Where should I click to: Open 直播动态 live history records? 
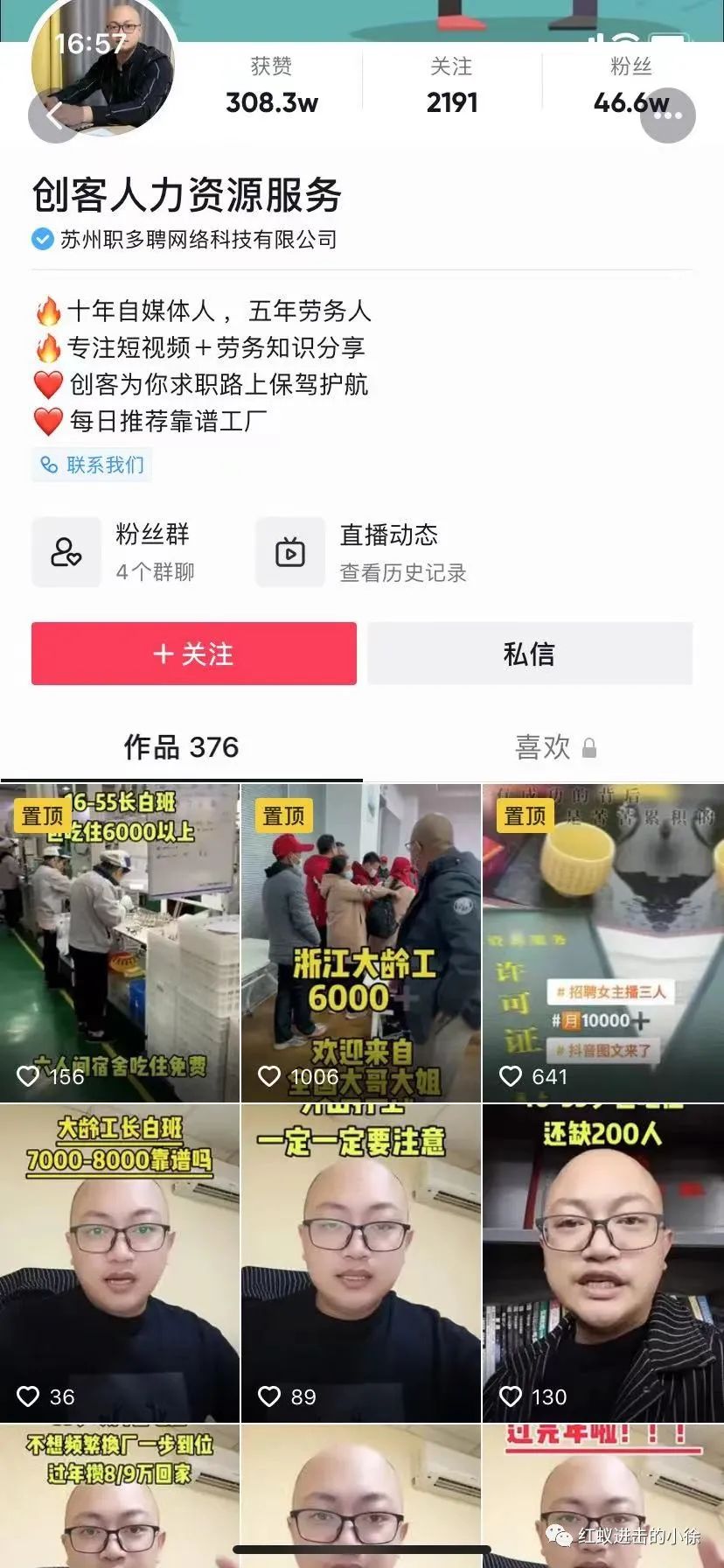coord(363,552)
